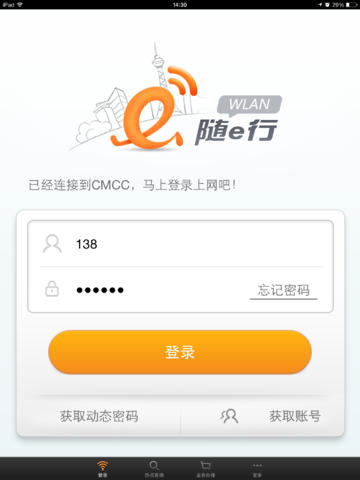
Task: Tap 获取账号 to get an account
Action: 295,416
